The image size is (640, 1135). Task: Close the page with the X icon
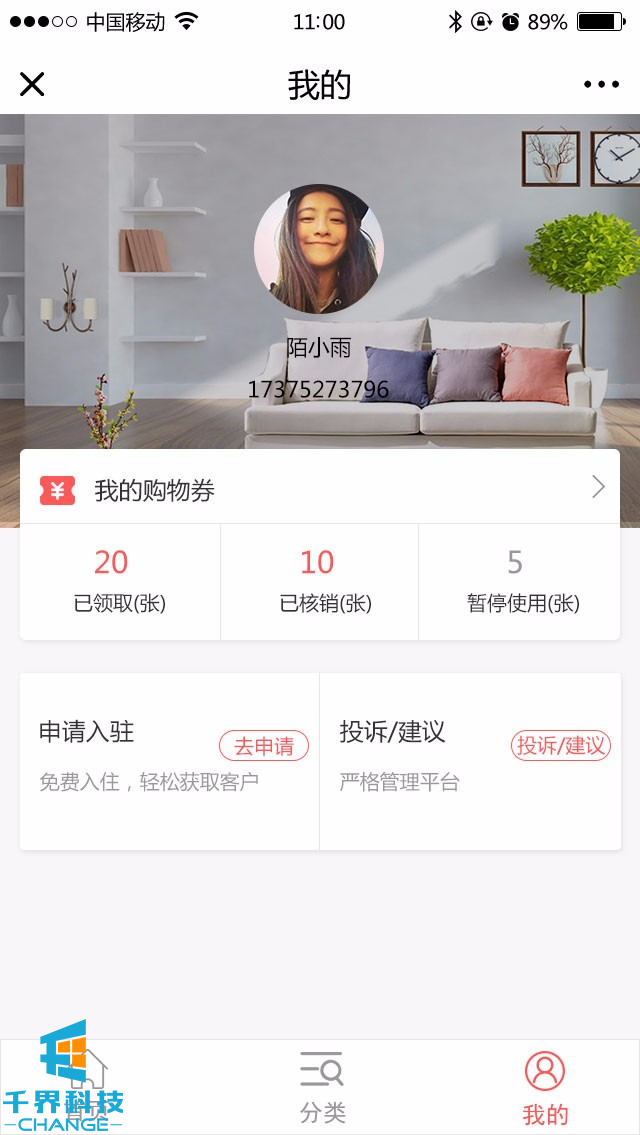(32, 84)
